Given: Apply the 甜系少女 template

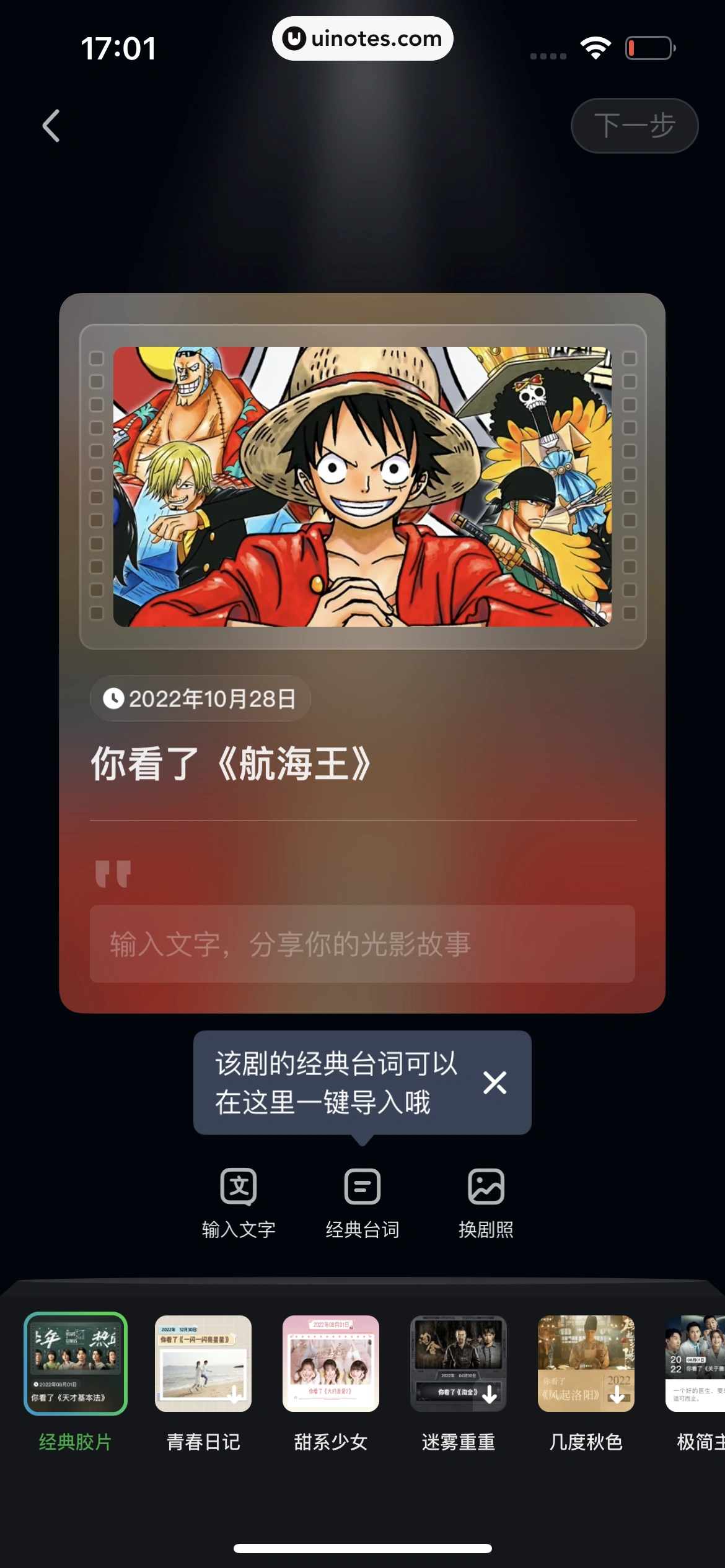Looking at the screenshot, I should (331, 1364).
